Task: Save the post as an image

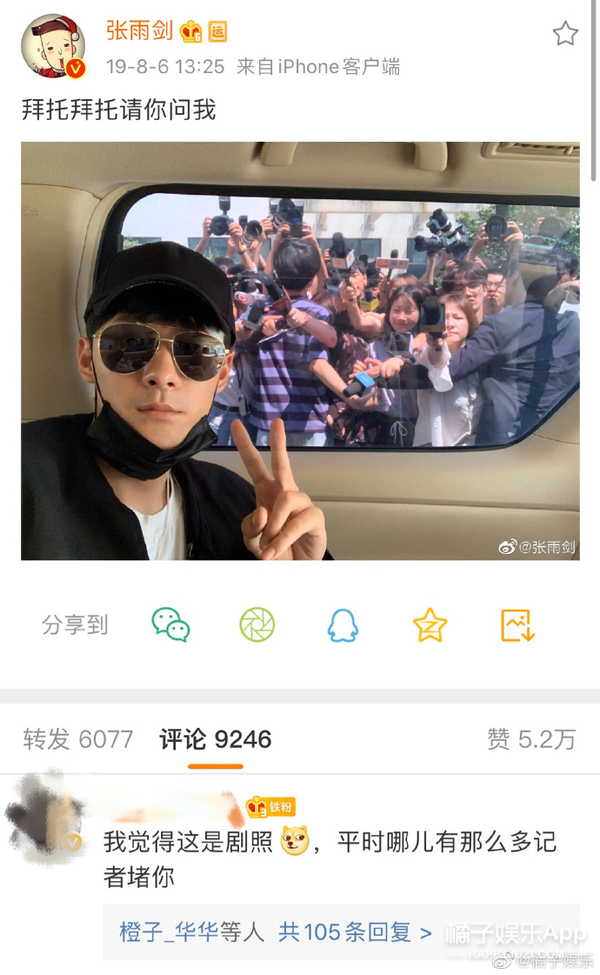Action: click(518, 625)
